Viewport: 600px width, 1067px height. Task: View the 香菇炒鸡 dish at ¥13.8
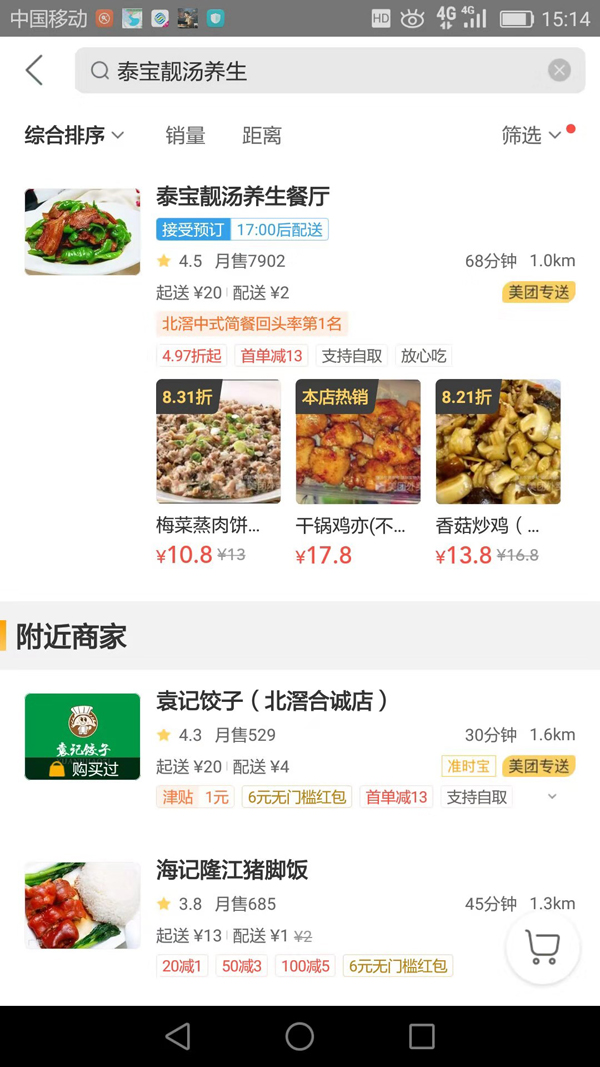(498, 472)
